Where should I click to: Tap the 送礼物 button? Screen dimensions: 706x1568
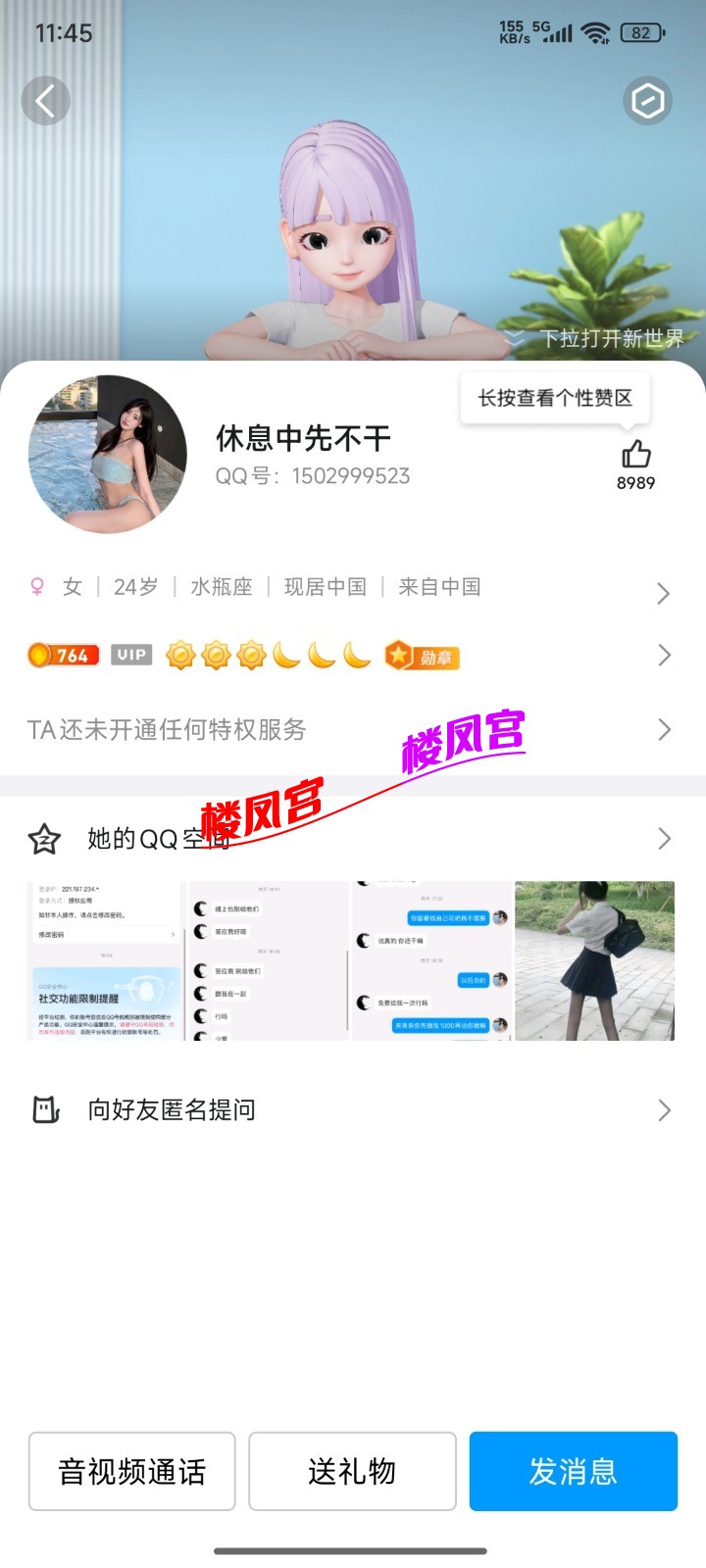[352, 1471]
